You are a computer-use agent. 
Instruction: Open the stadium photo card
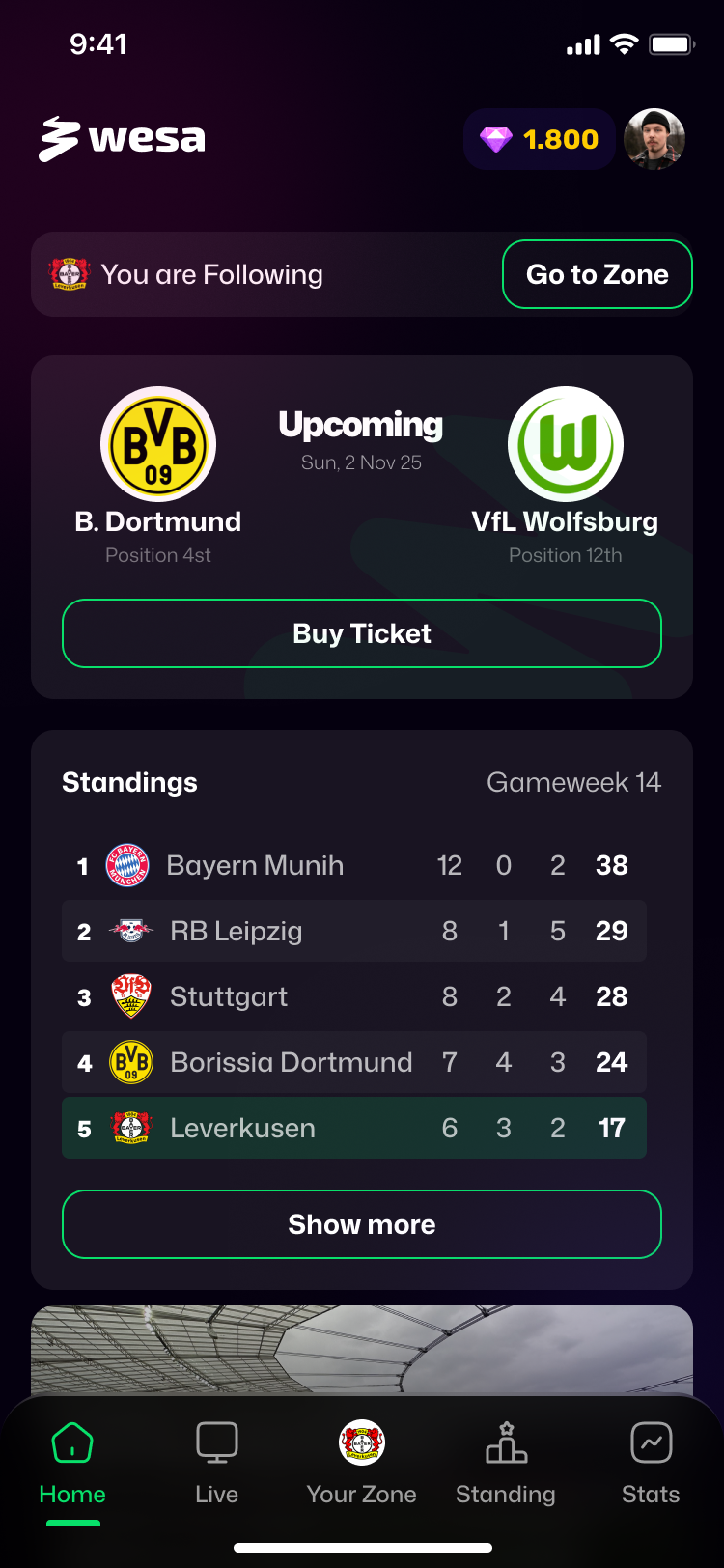coord(362,1350)
